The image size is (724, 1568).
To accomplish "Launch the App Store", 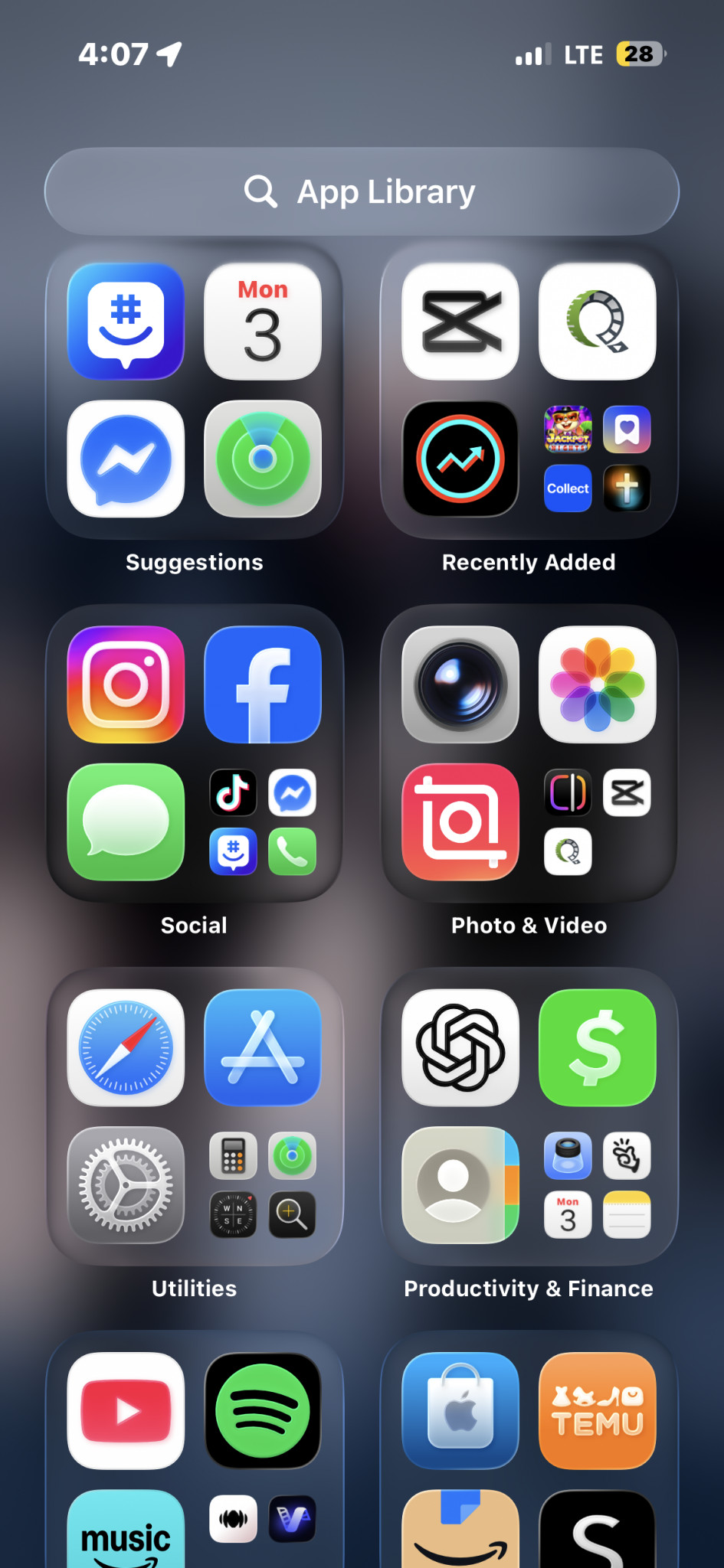I will tap(263, 1047).
